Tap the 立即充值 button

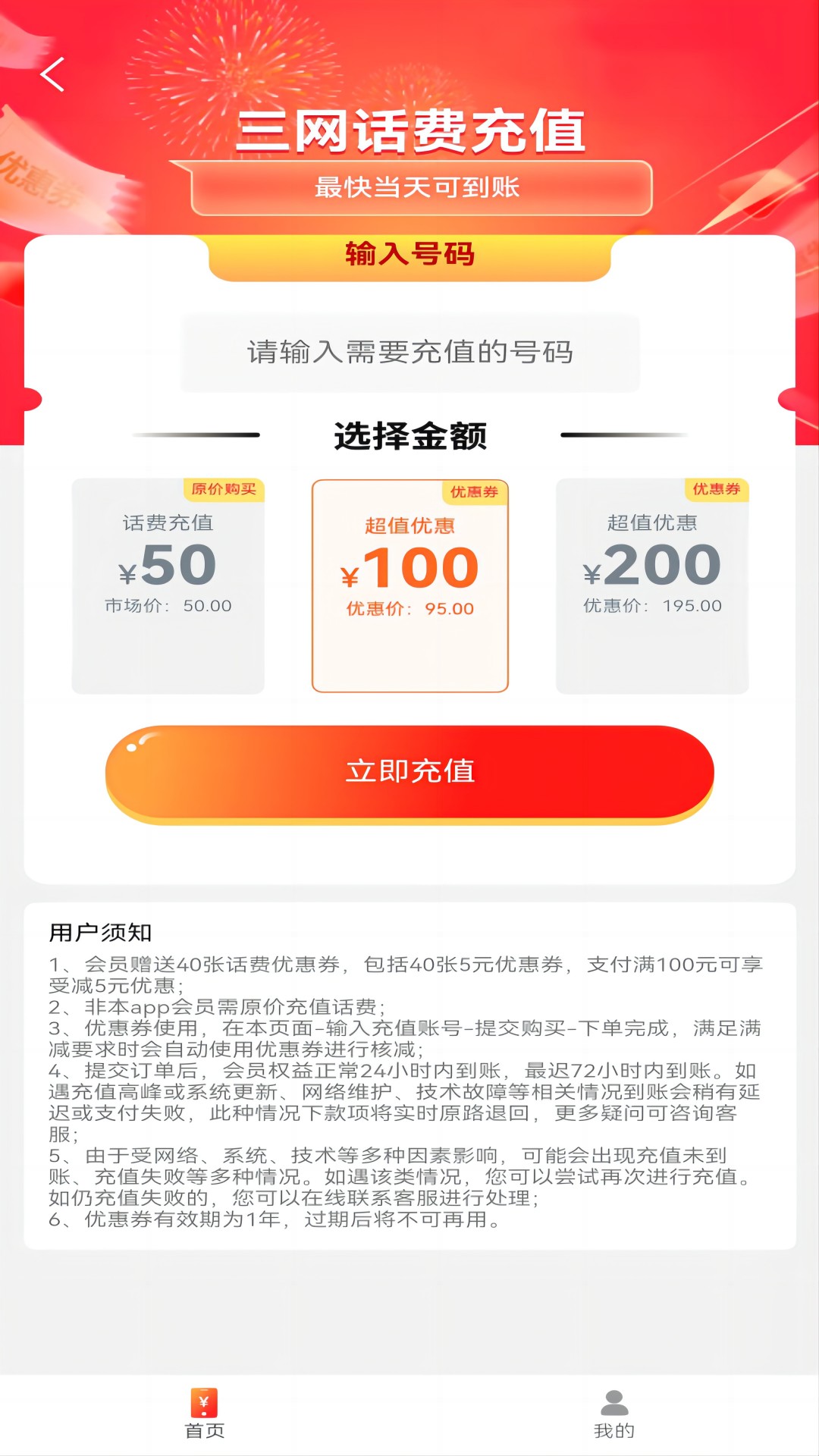point(409,772)
